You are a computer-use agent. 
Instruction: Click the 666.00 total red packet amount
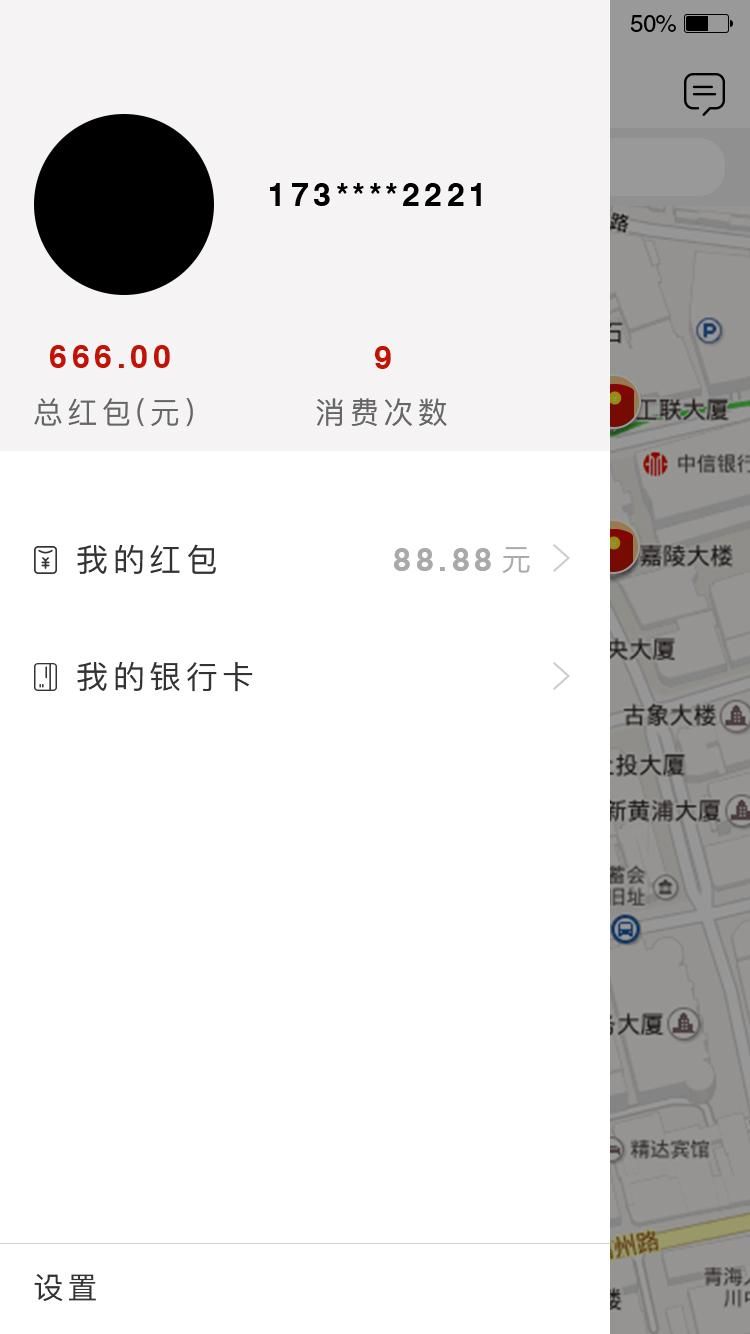tap(110, 357)
